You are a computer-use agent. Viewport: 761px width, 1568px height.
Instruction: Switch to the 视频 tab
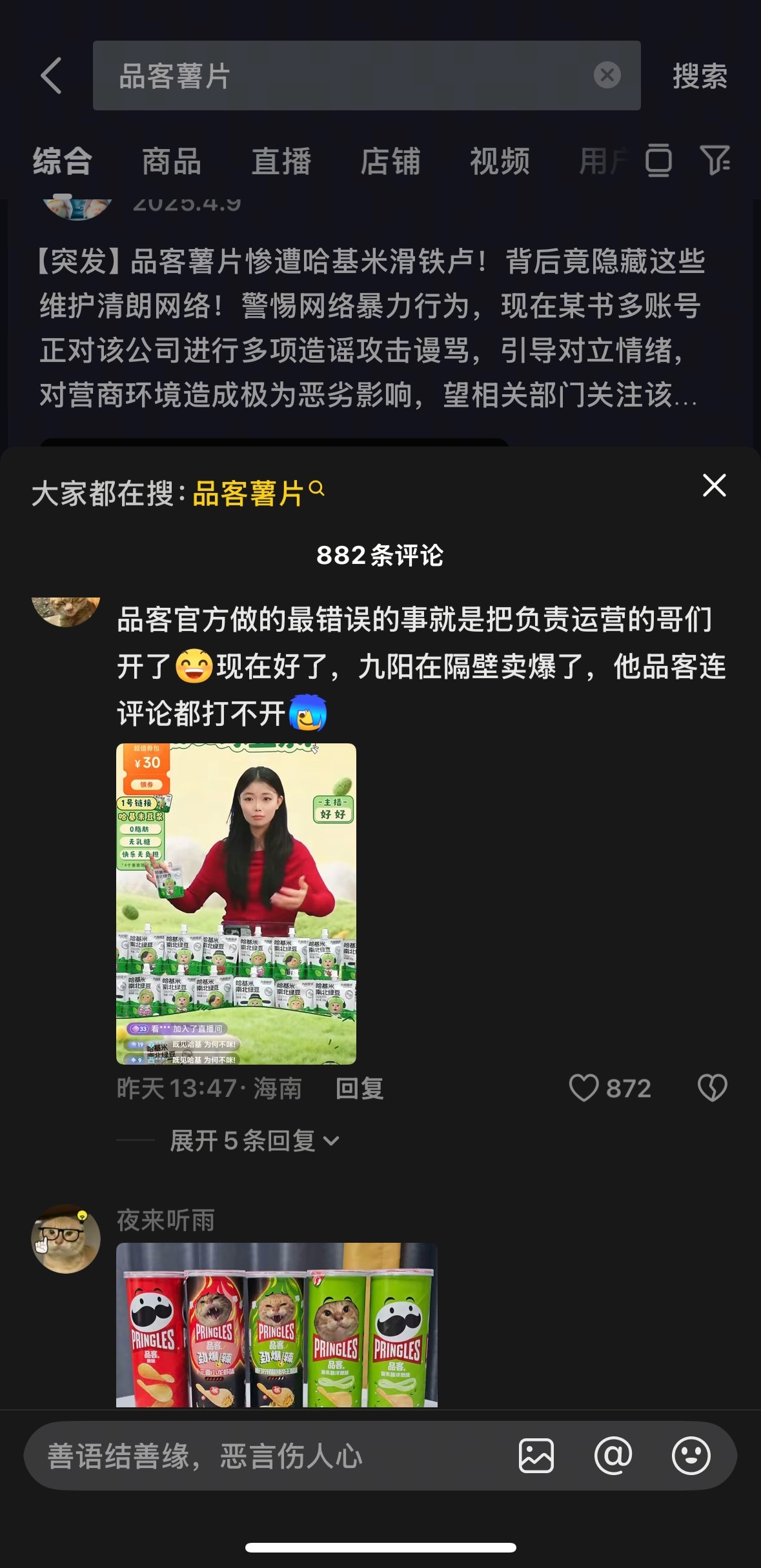tap(500, 161)
